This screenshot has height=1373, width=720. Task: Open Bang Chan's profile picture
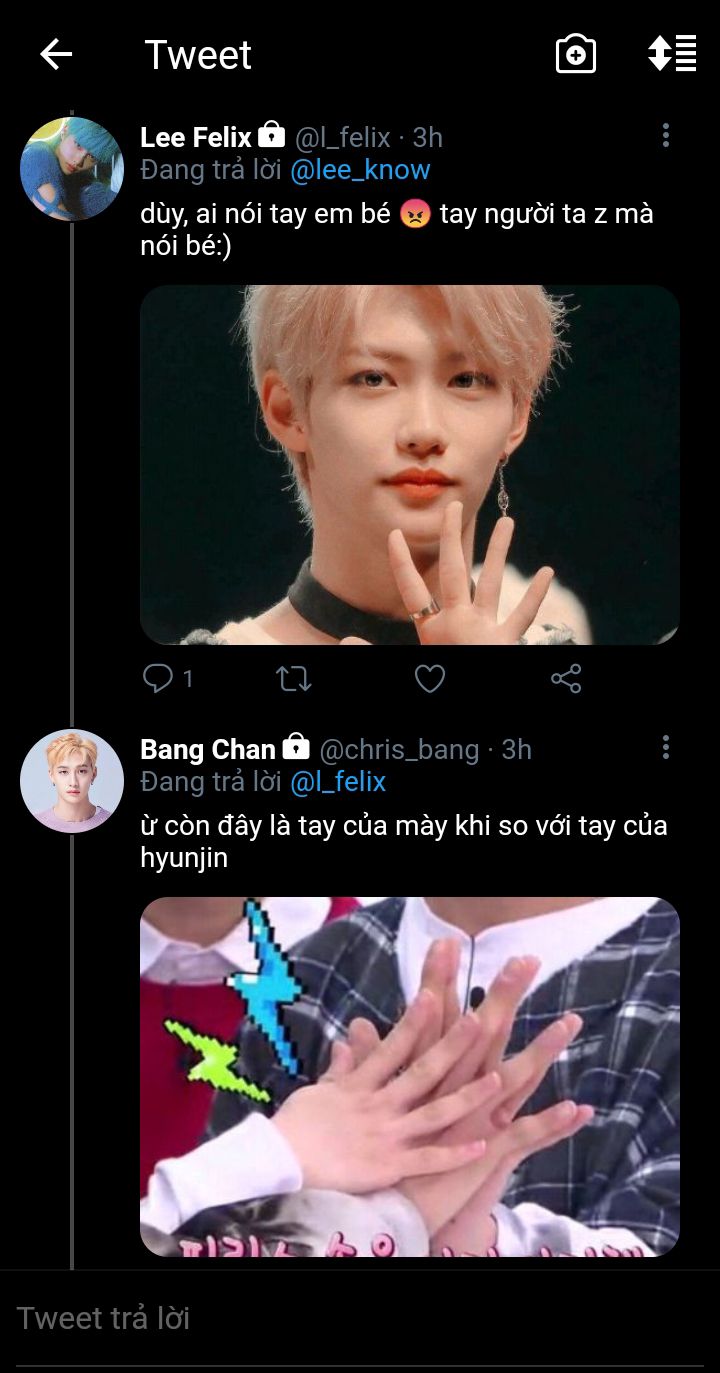(72, 781)
